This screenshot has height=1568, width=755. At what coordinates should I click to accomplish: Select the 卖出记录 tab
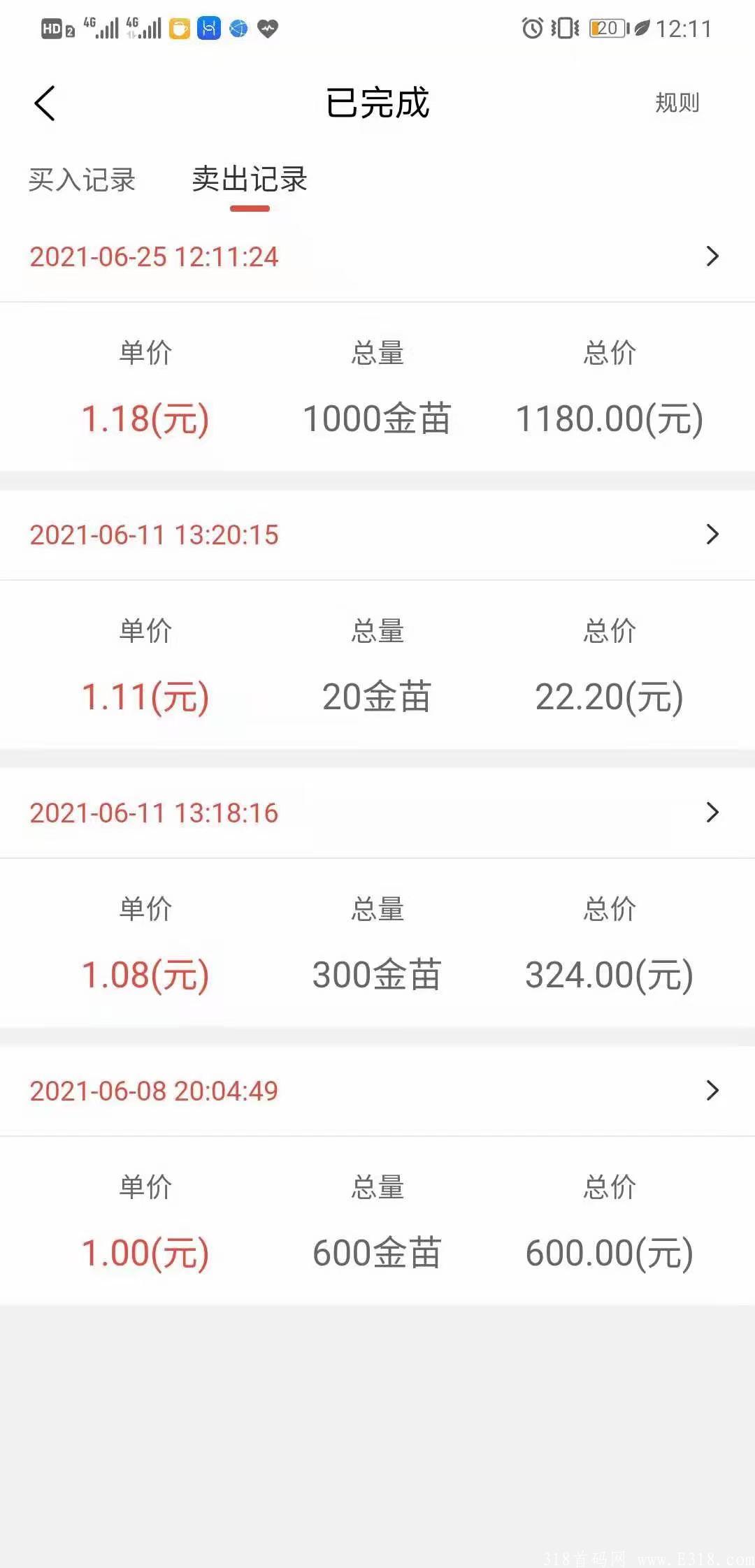tap(250, 180)
